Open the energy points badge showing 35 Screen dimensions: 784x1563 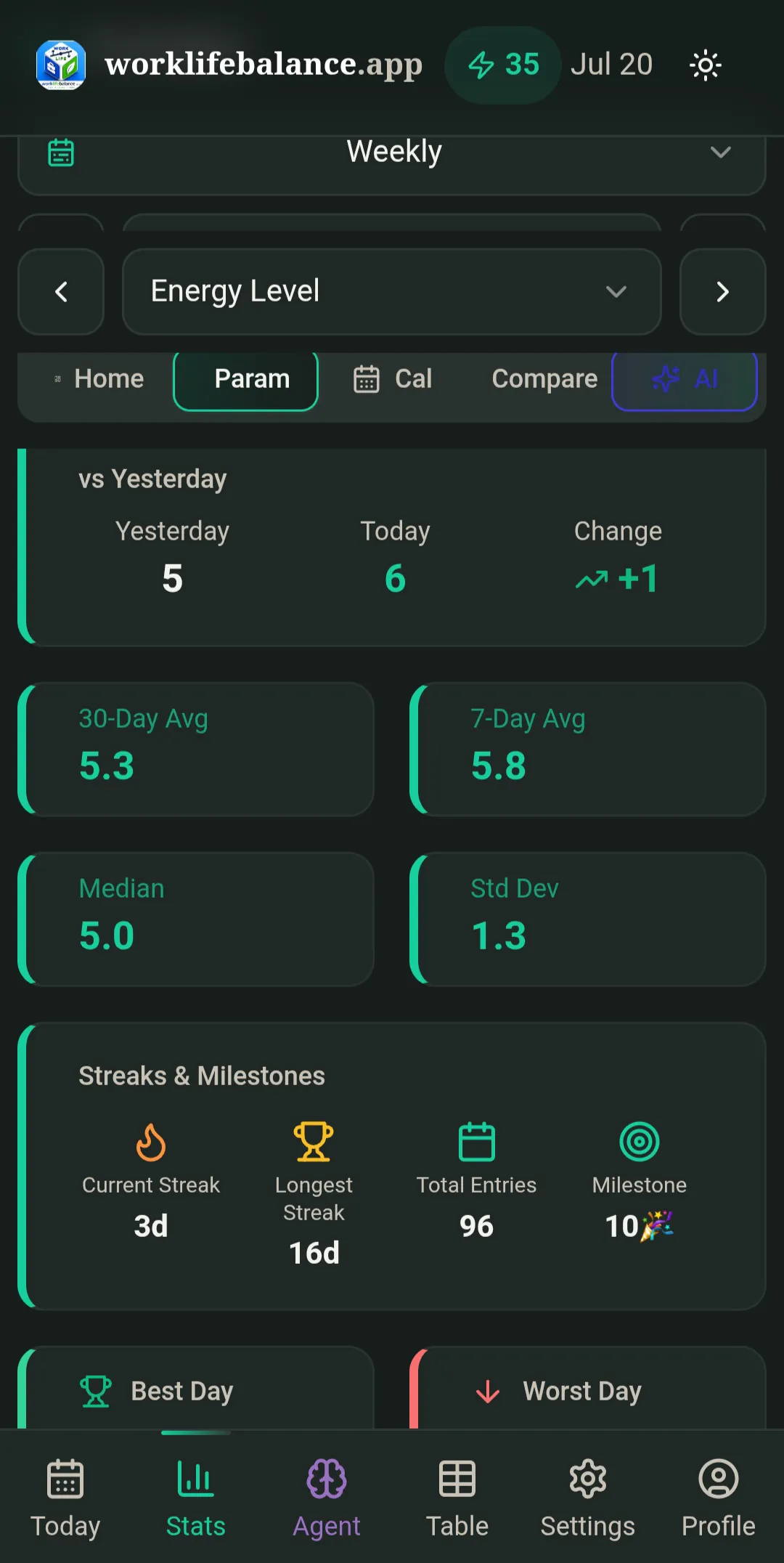coord(503,65)
